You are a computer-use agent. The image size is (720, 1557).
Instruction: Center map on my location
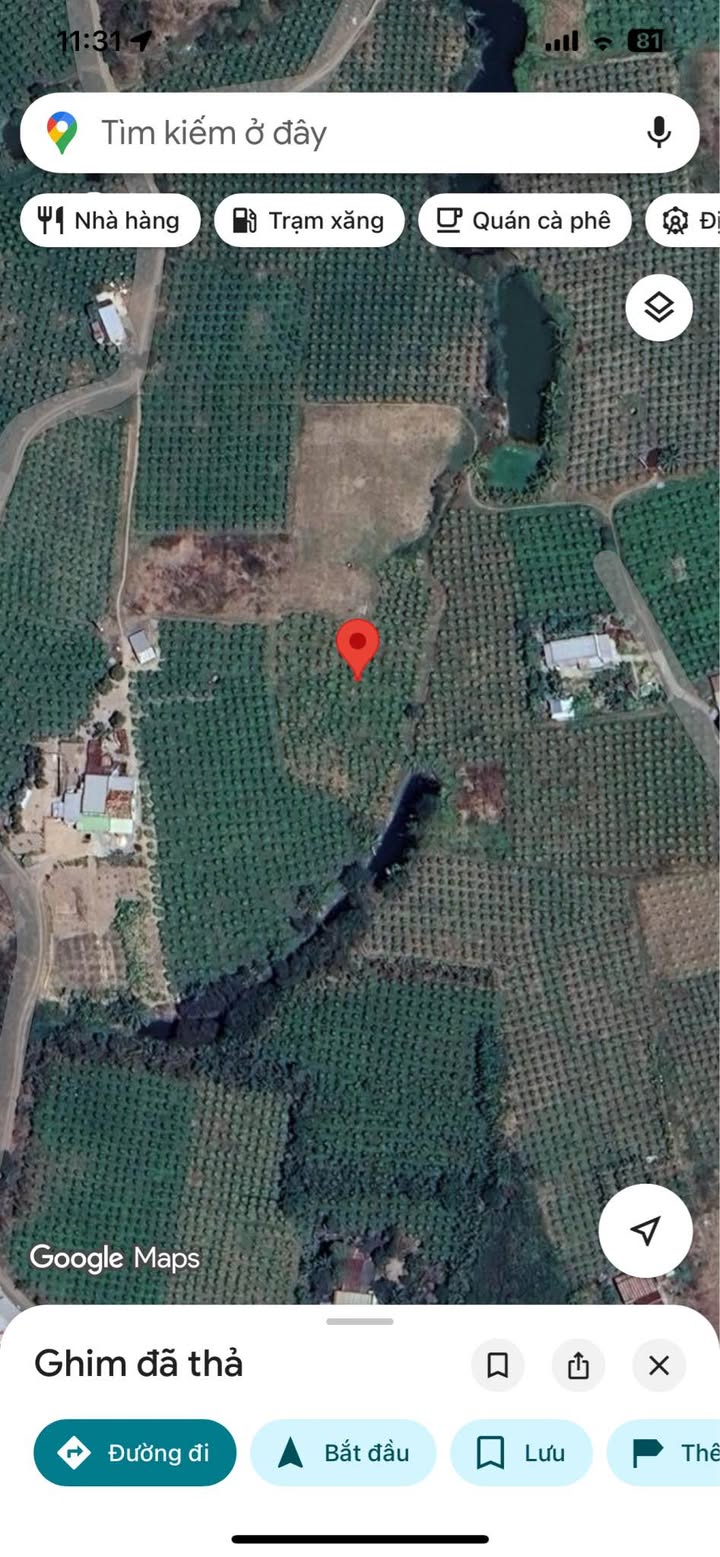[646, 1231]
